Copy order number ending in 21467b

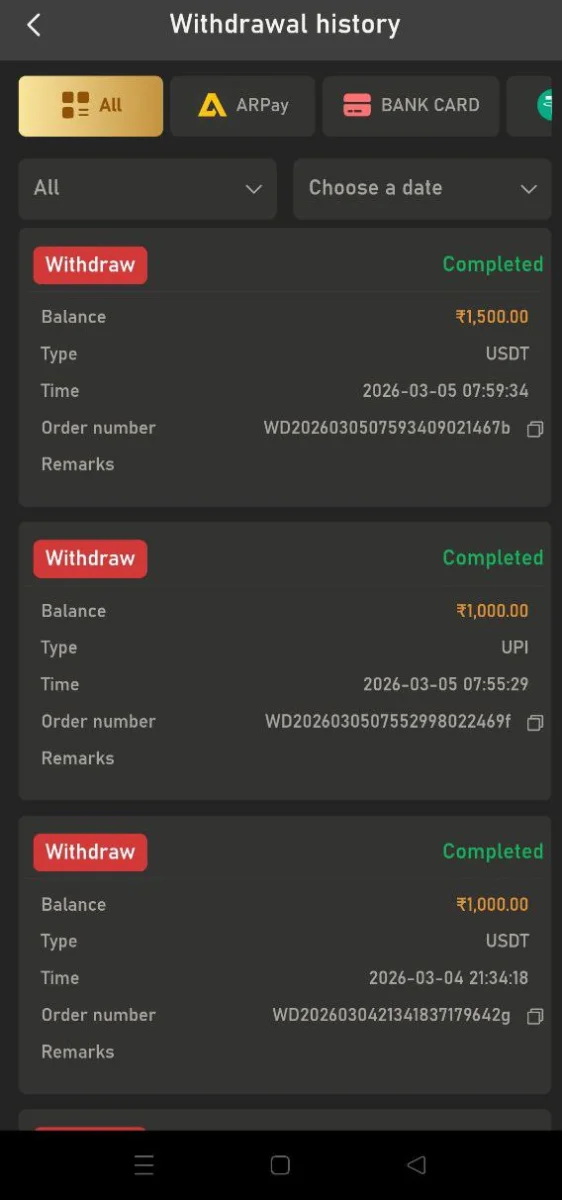click(535, 429)
